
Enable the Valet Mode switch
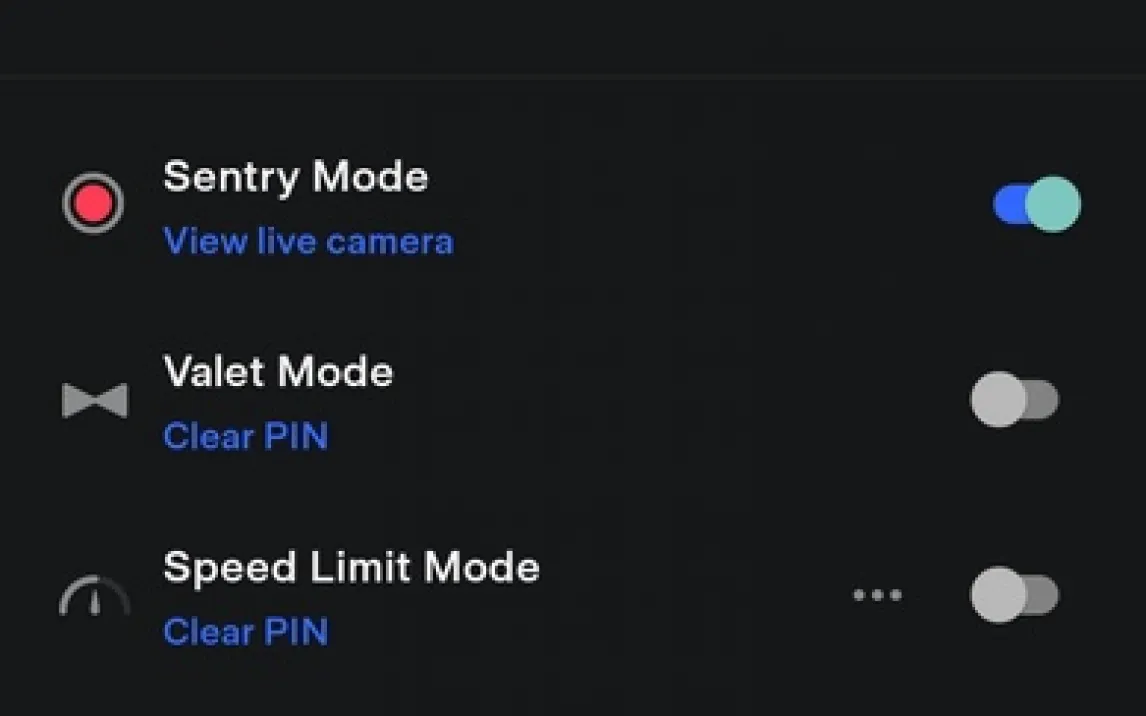click(x=1014, y=400)
